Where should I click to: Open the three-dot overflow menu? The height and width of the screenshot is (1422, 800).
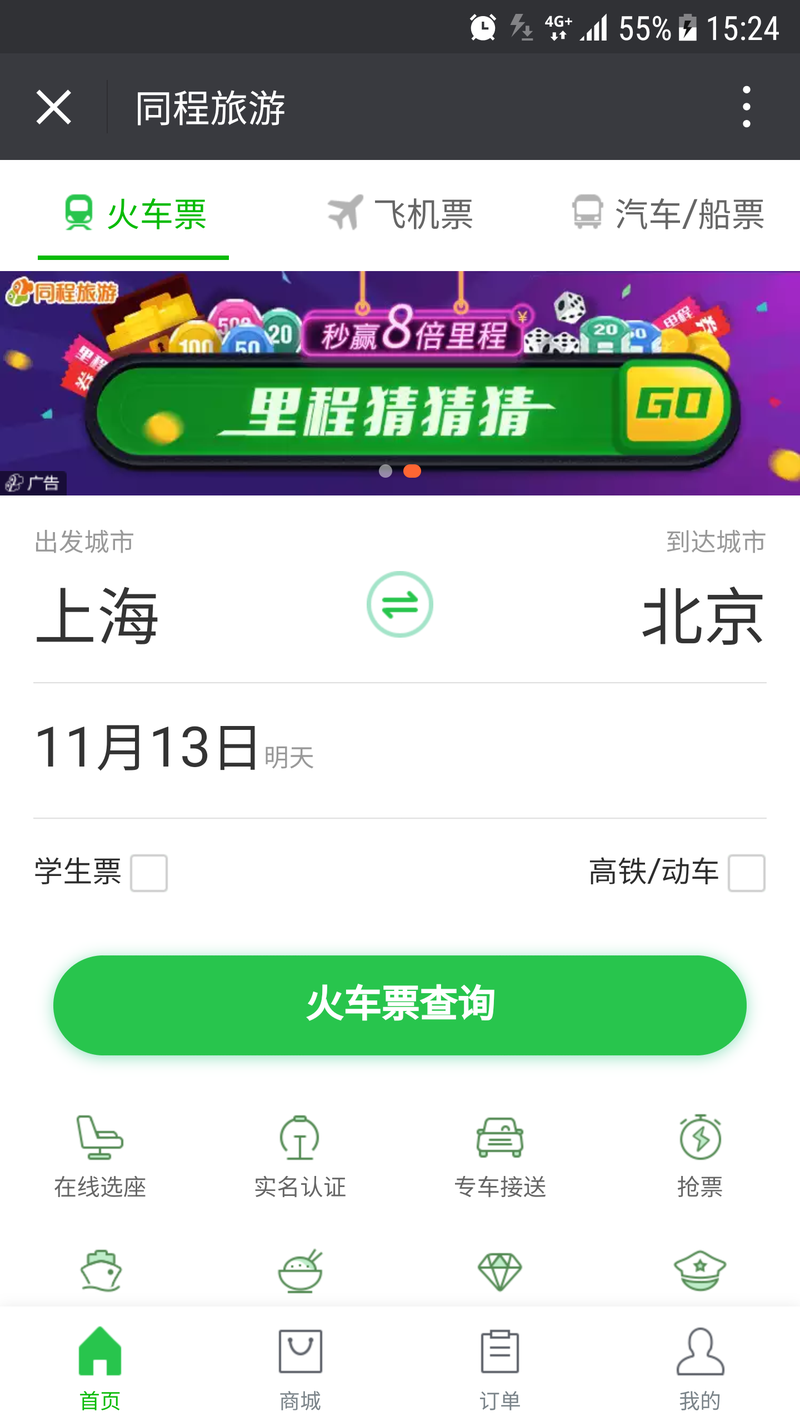[x=746, y=107]
